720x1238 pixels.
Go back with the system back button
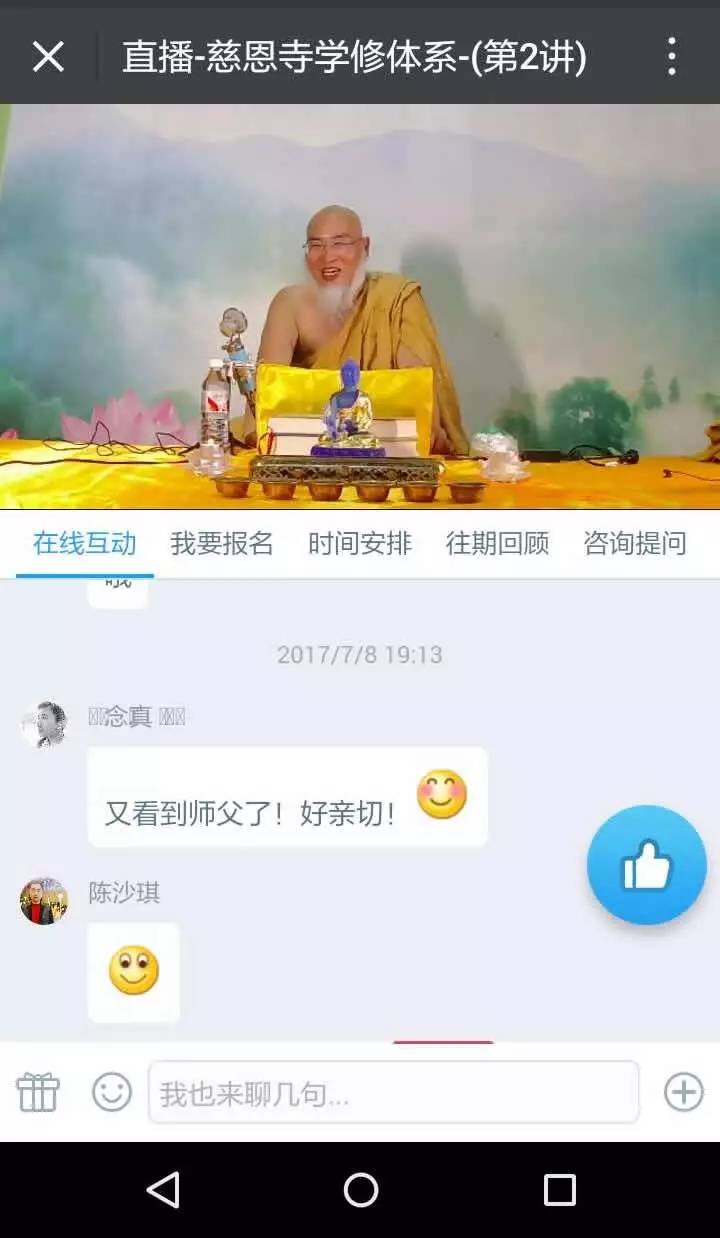[x=163, y=1190]
